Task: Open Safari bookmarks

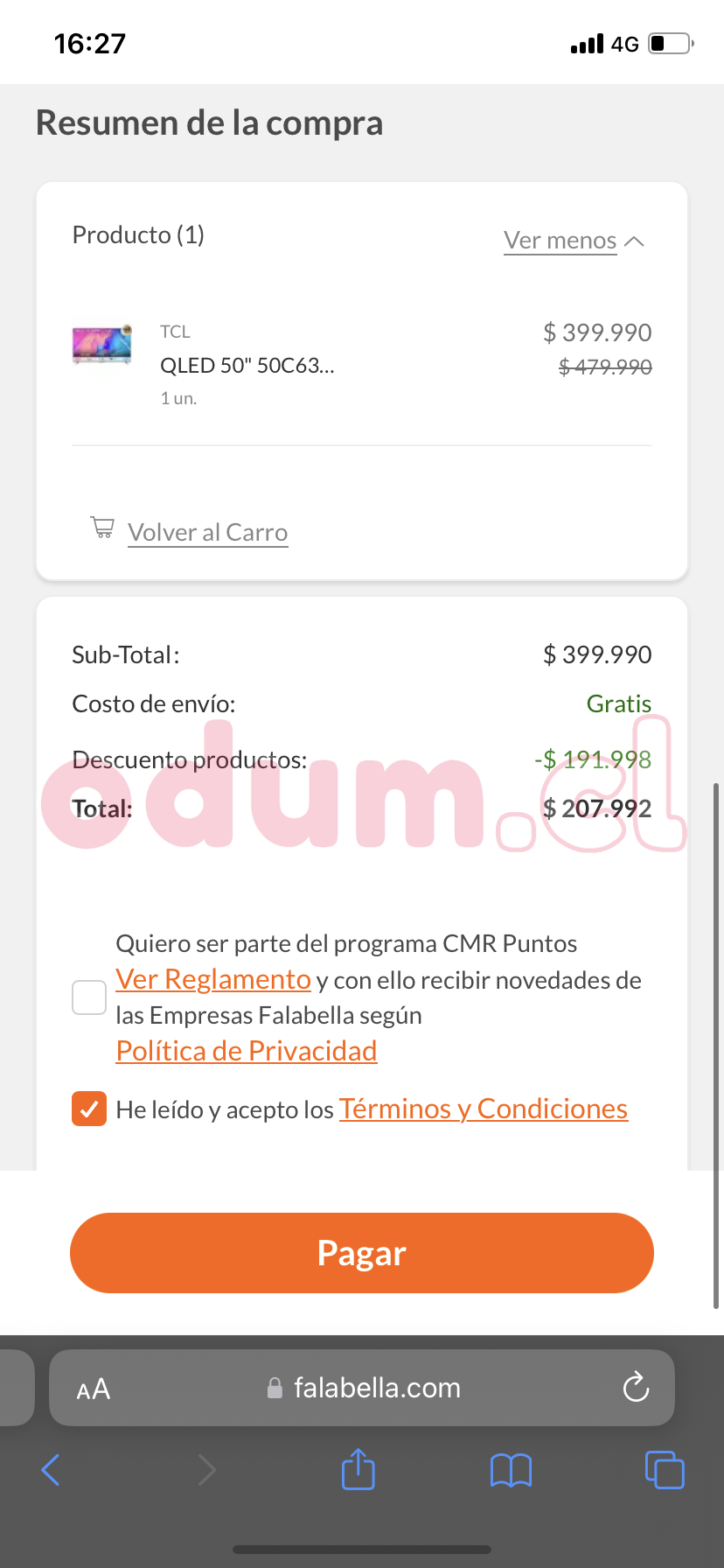Action: (511, 1470)
